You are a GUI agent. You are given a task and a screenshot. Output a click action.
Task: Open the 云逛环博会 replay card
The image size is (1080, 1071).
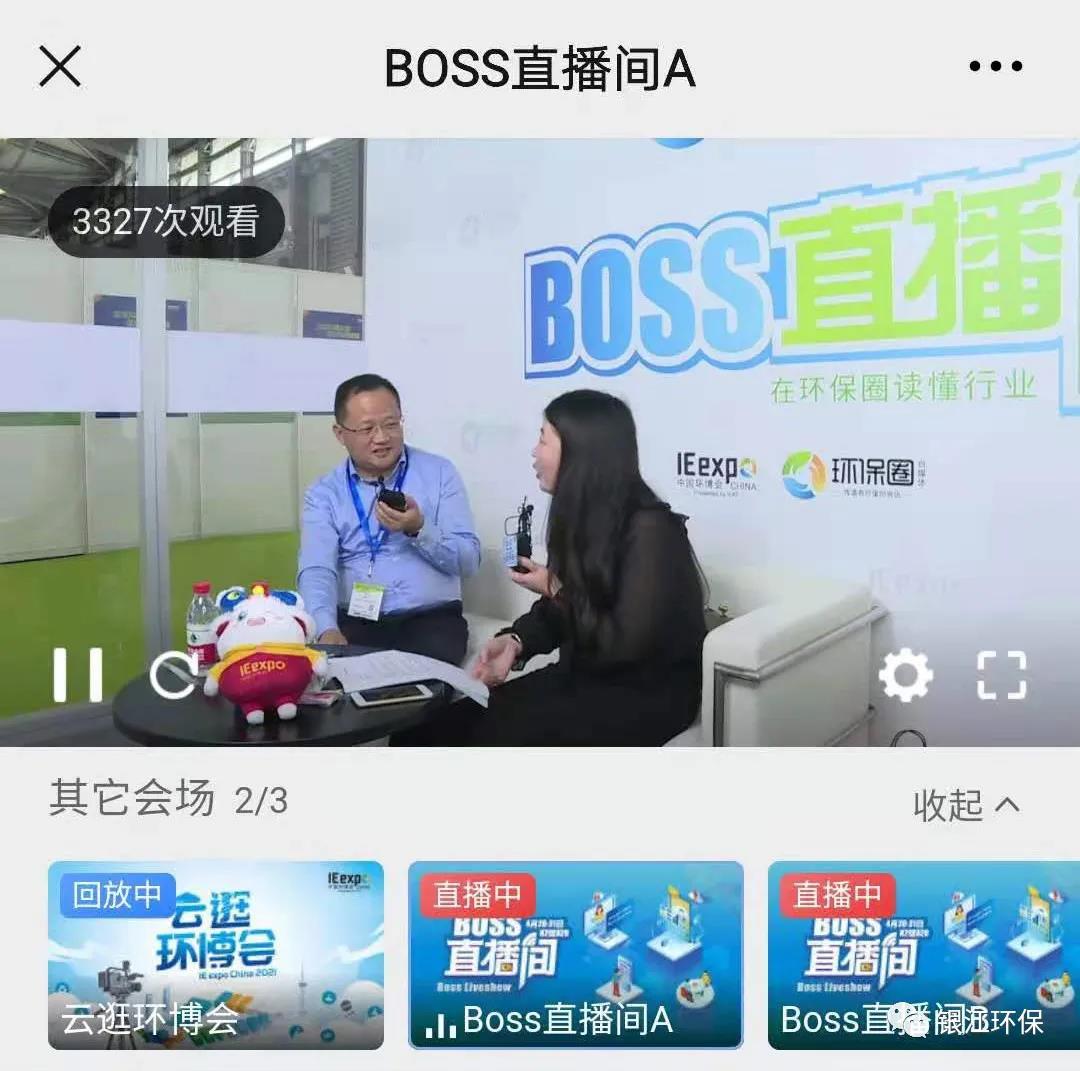tap(215, 955)
